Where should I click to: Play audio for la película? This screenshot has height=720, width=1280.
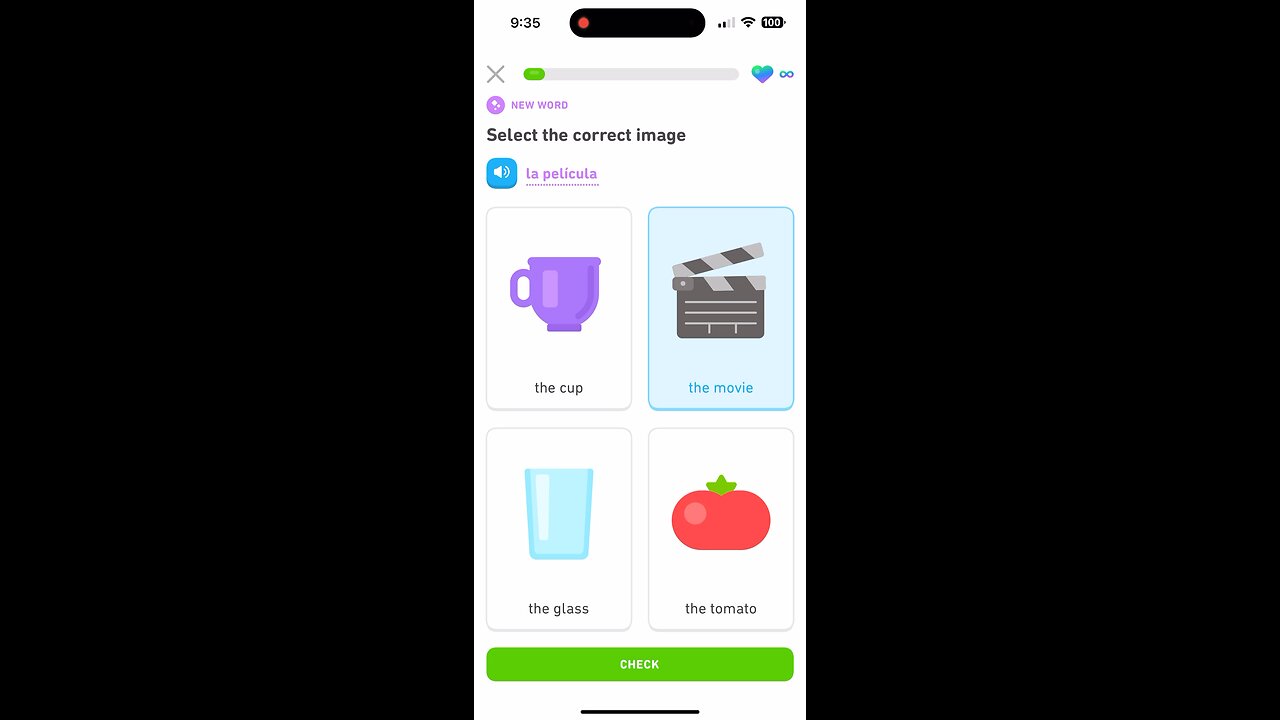[502, 173]
